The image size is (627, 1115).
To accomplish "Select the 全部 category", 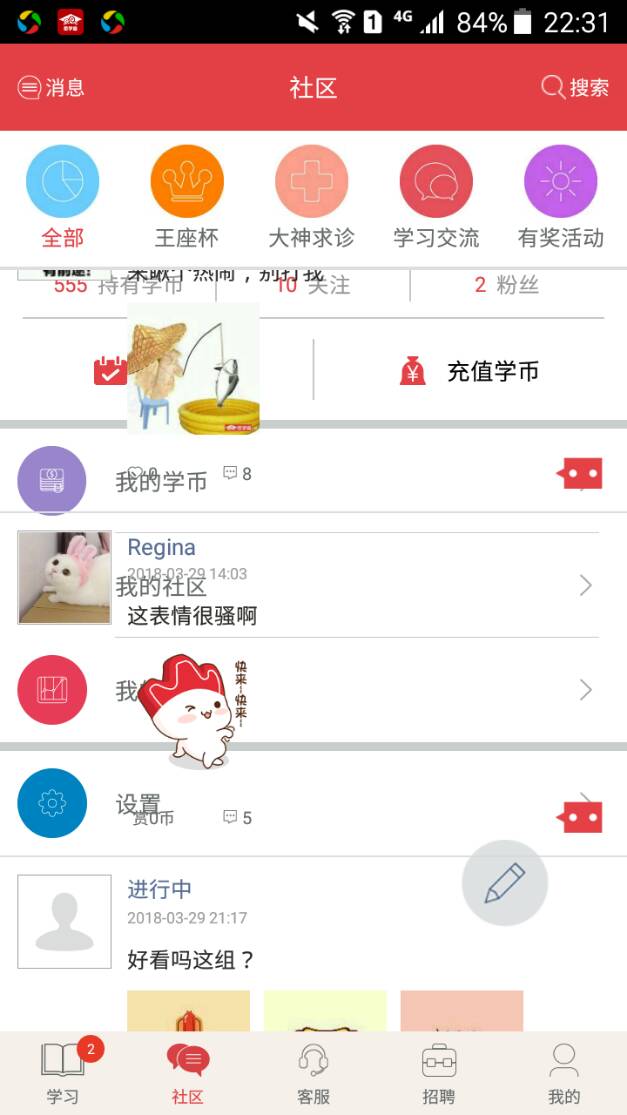I will (x=62, y=197).
